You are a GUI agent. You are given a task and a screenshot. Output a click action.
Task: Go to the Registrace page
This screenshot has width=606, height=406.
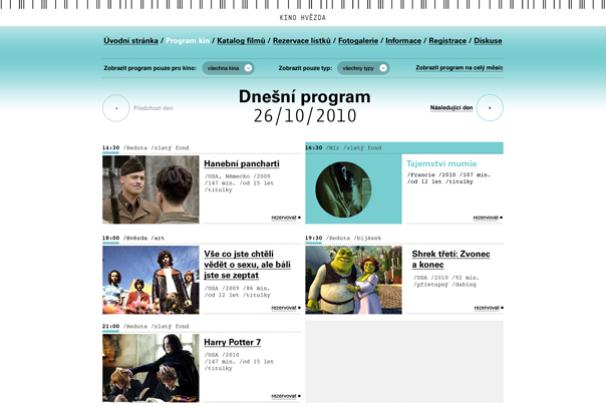(x=448, y=41)
